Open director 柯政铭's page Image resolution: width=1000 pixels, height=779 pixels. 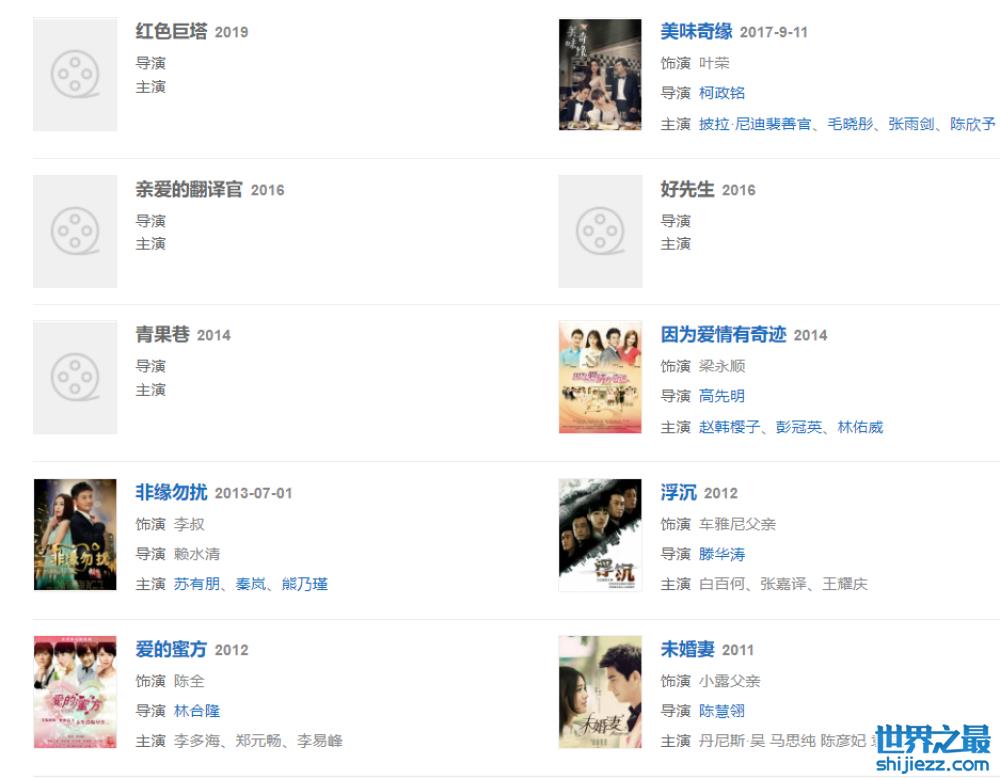[721, 93]
